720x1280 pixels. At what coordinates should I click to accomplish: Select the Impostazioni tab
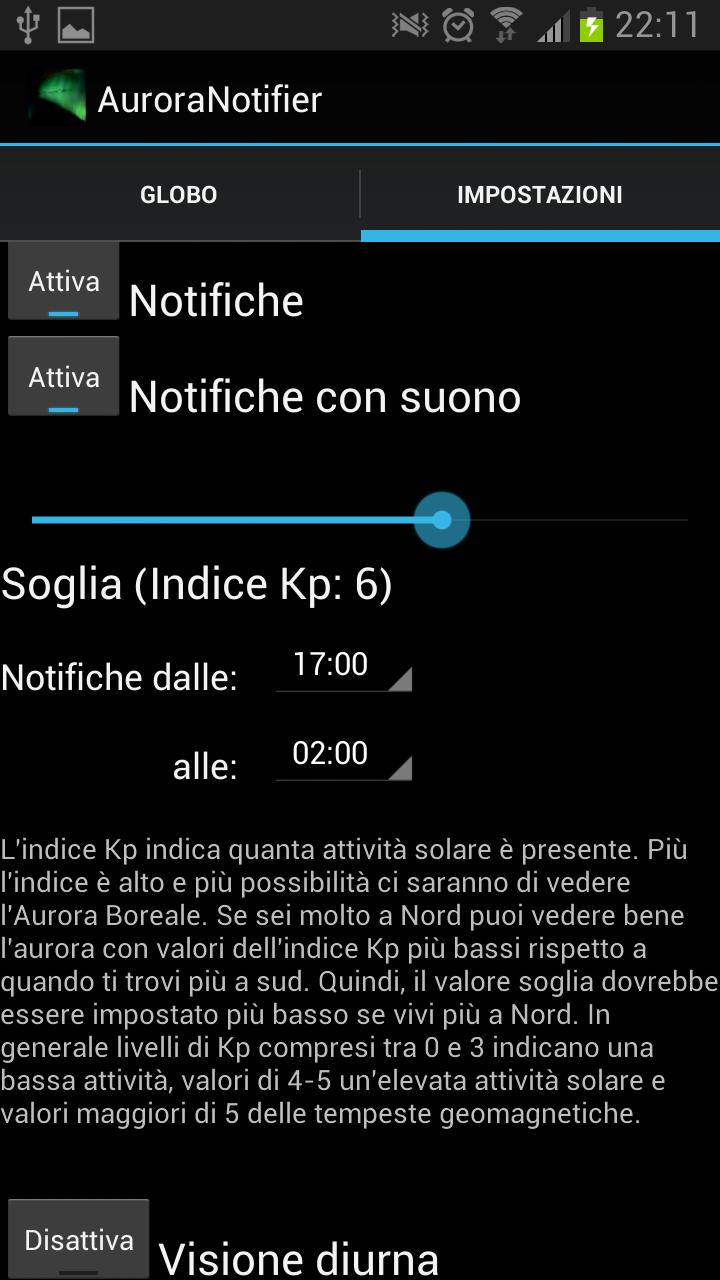[540, 194]
